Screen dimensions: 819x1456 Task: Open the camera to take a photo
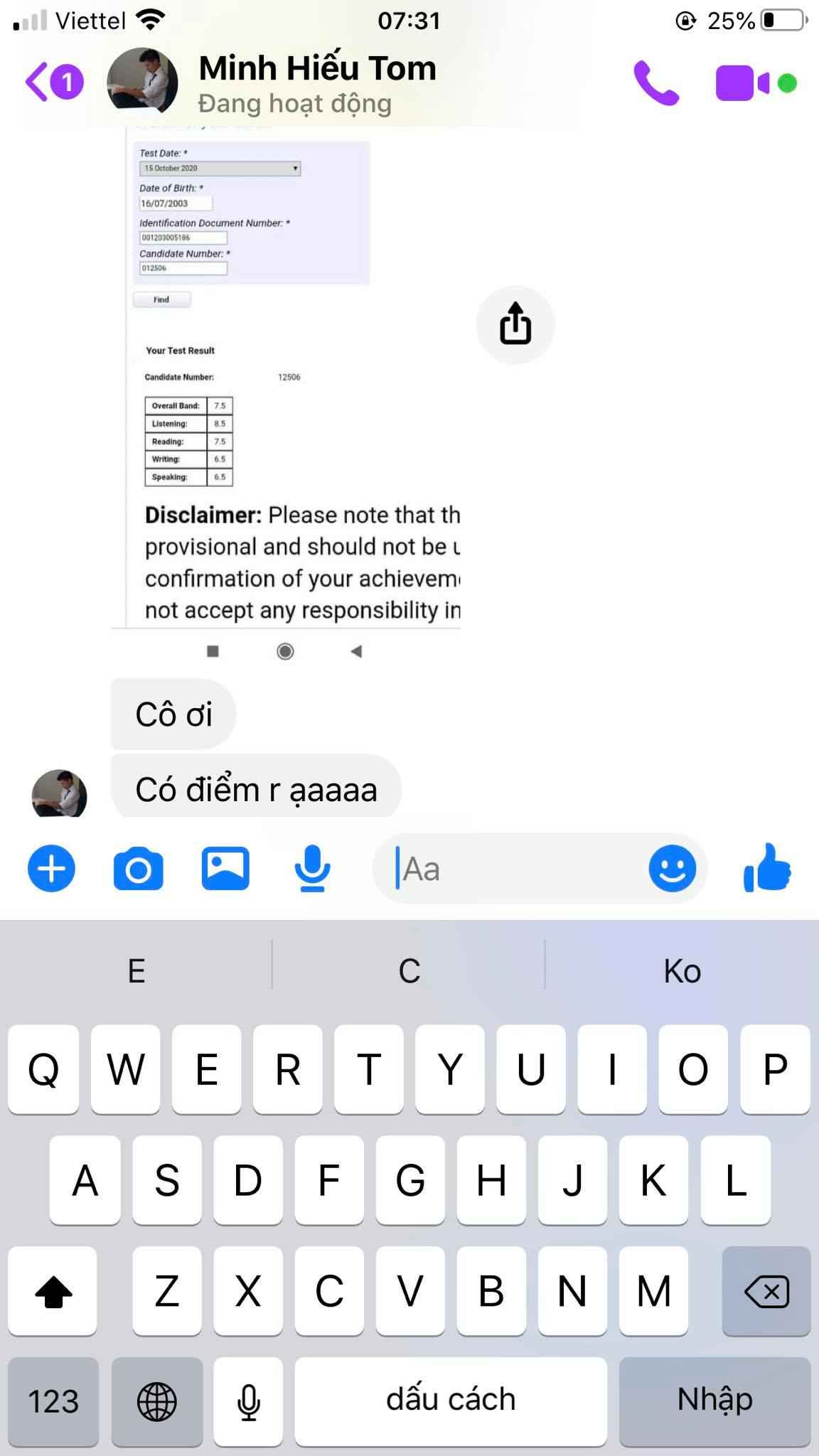138,869
